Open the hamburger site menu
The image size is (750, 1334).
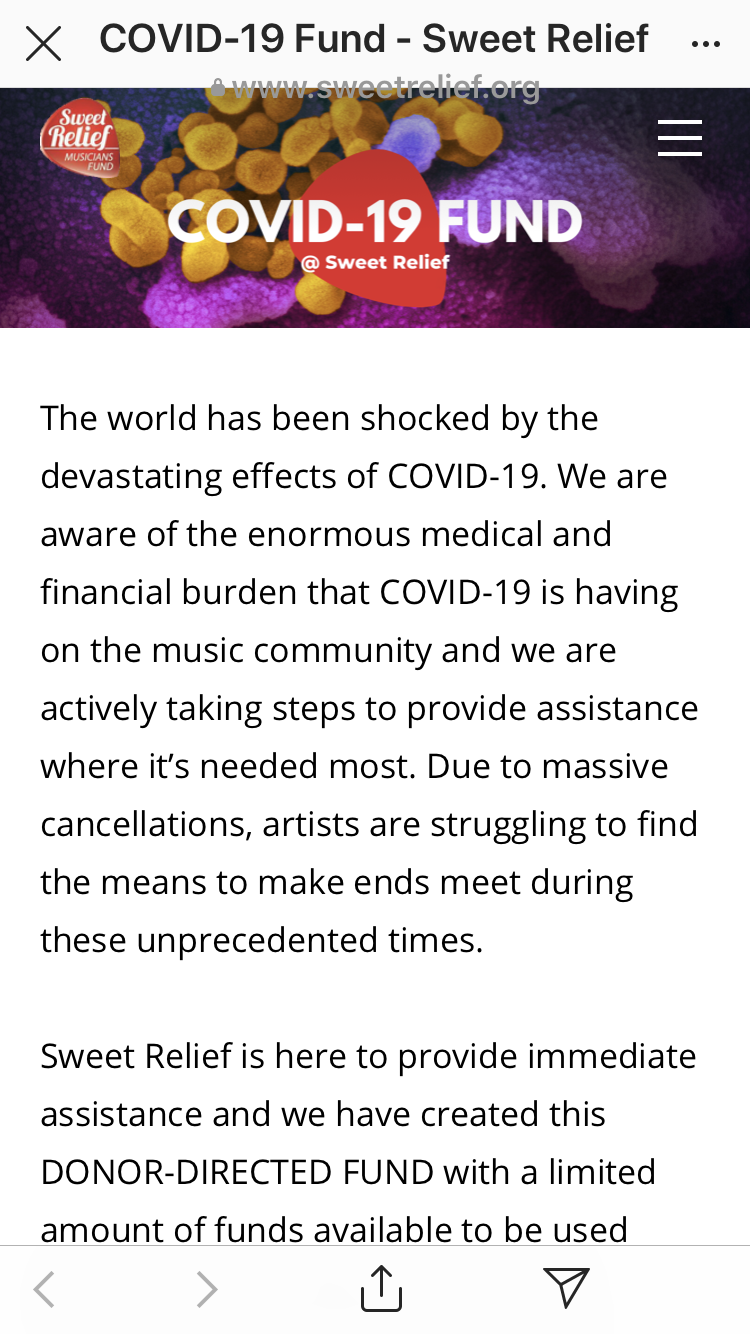tap(680, 138)
